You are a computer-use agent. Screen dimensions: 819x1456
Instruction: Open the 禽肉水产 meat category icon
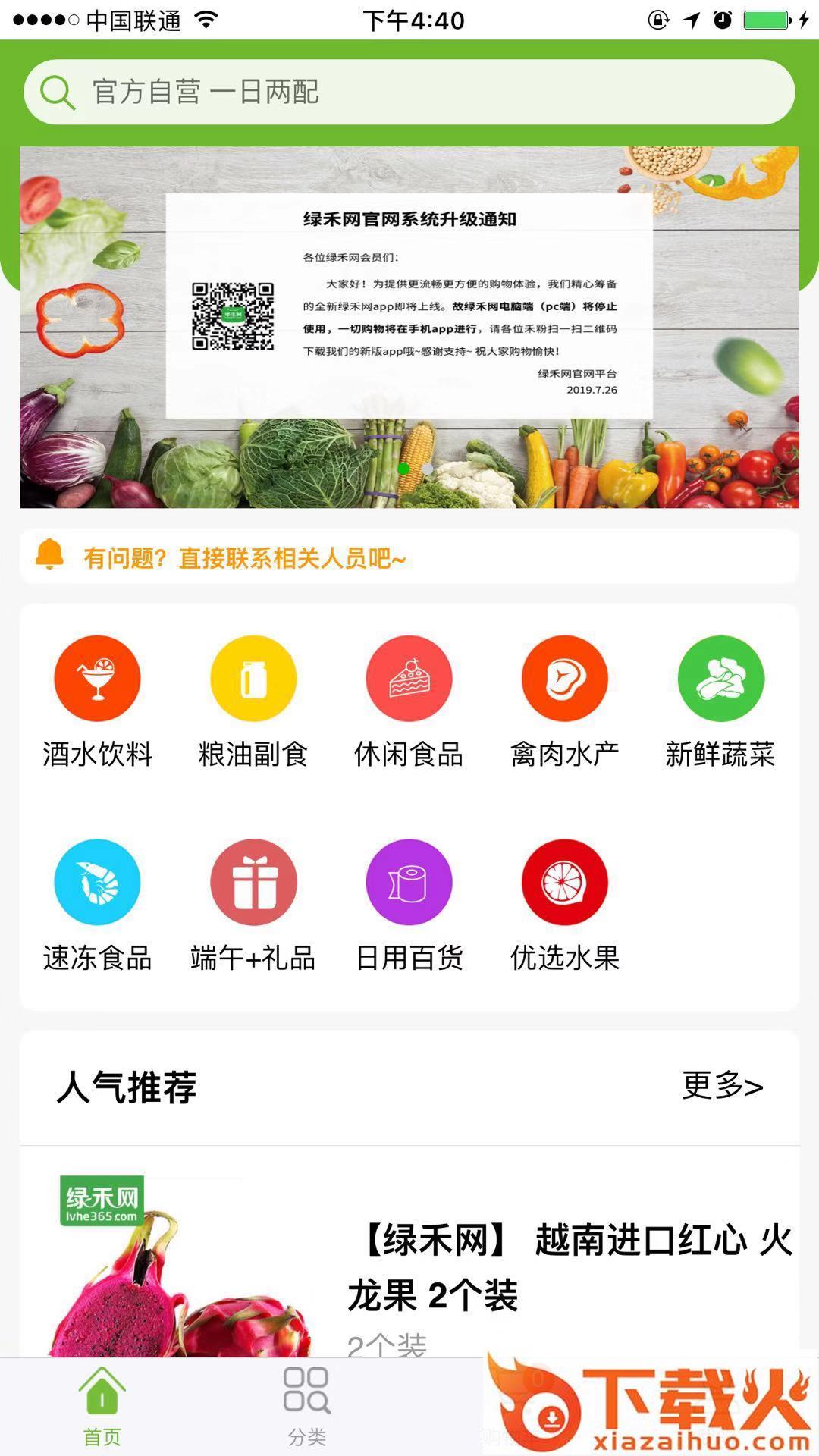point(564,677)
